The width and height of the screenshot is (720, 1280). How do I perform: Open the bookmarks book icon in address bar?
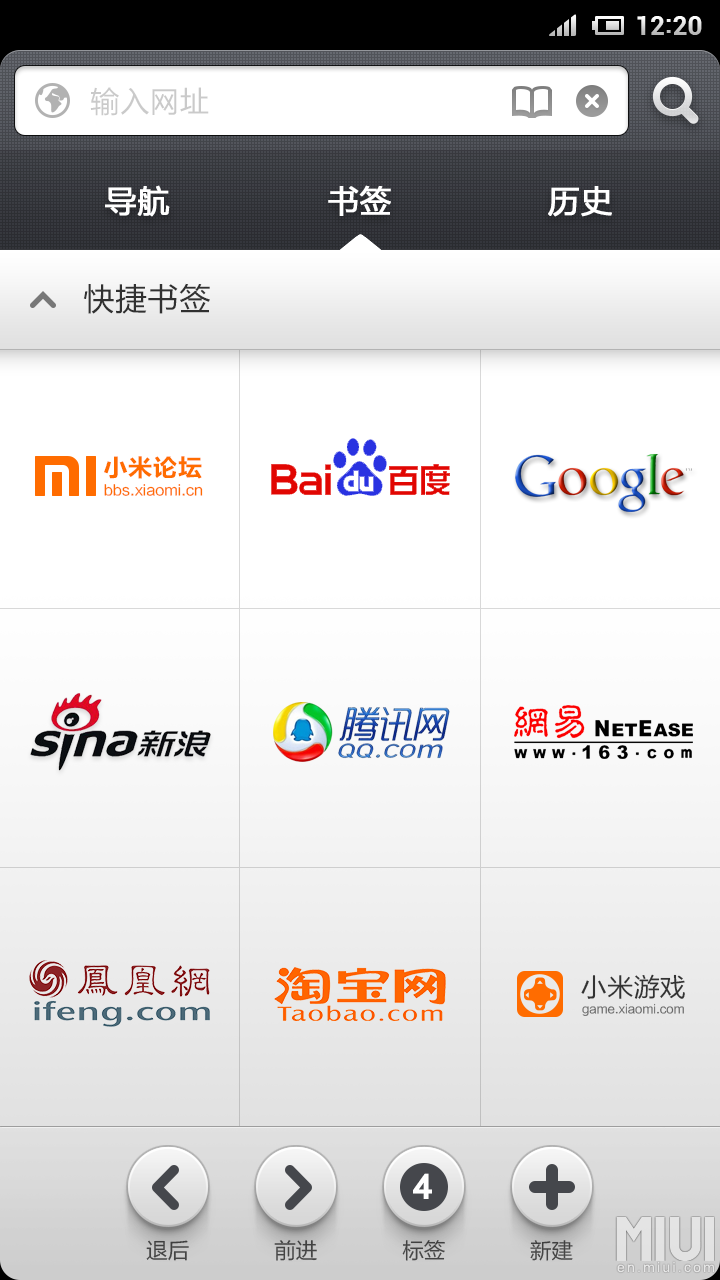pos(532,101)
